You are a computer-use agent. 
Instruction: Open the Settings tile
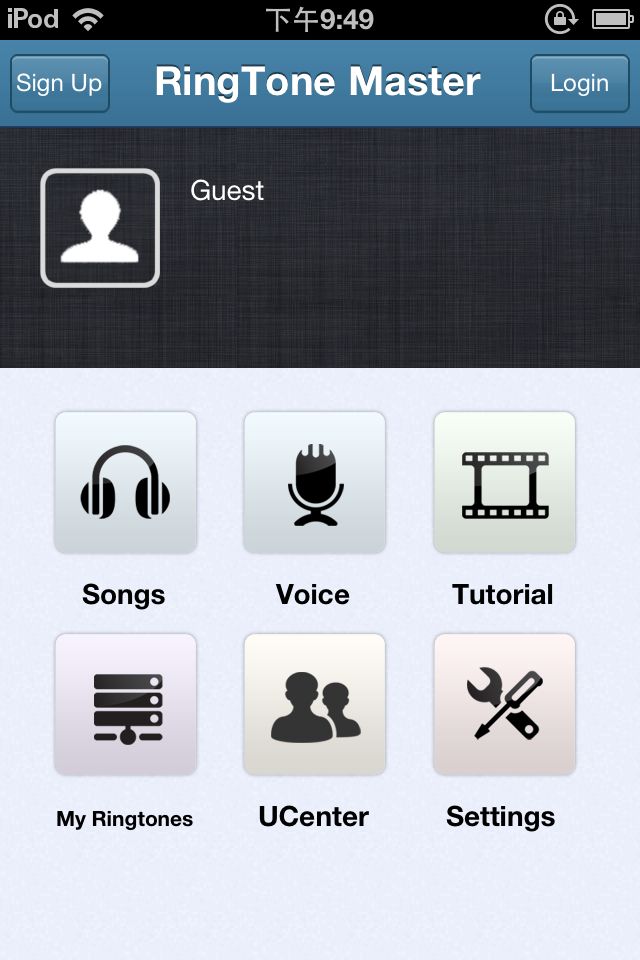click(504, 704)
